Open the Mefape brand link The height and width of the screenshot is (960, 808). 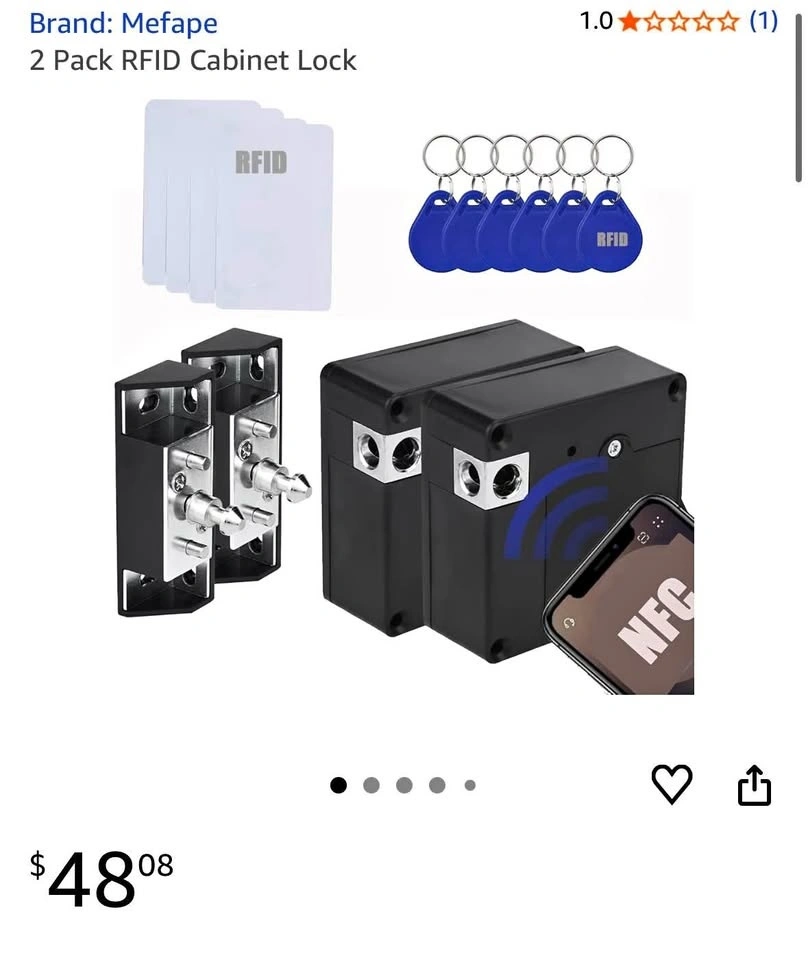(123, 23)
